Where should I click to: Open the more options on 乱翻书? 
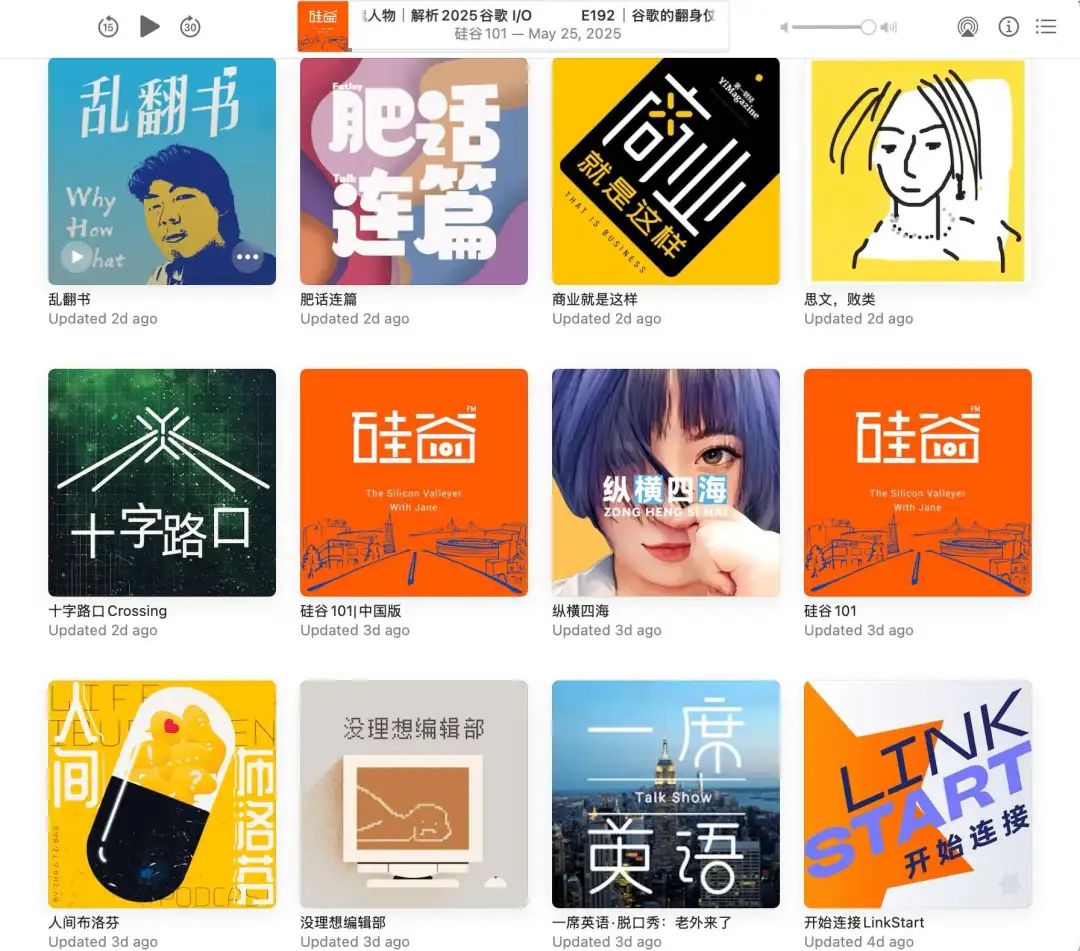(x=247, y=257)
